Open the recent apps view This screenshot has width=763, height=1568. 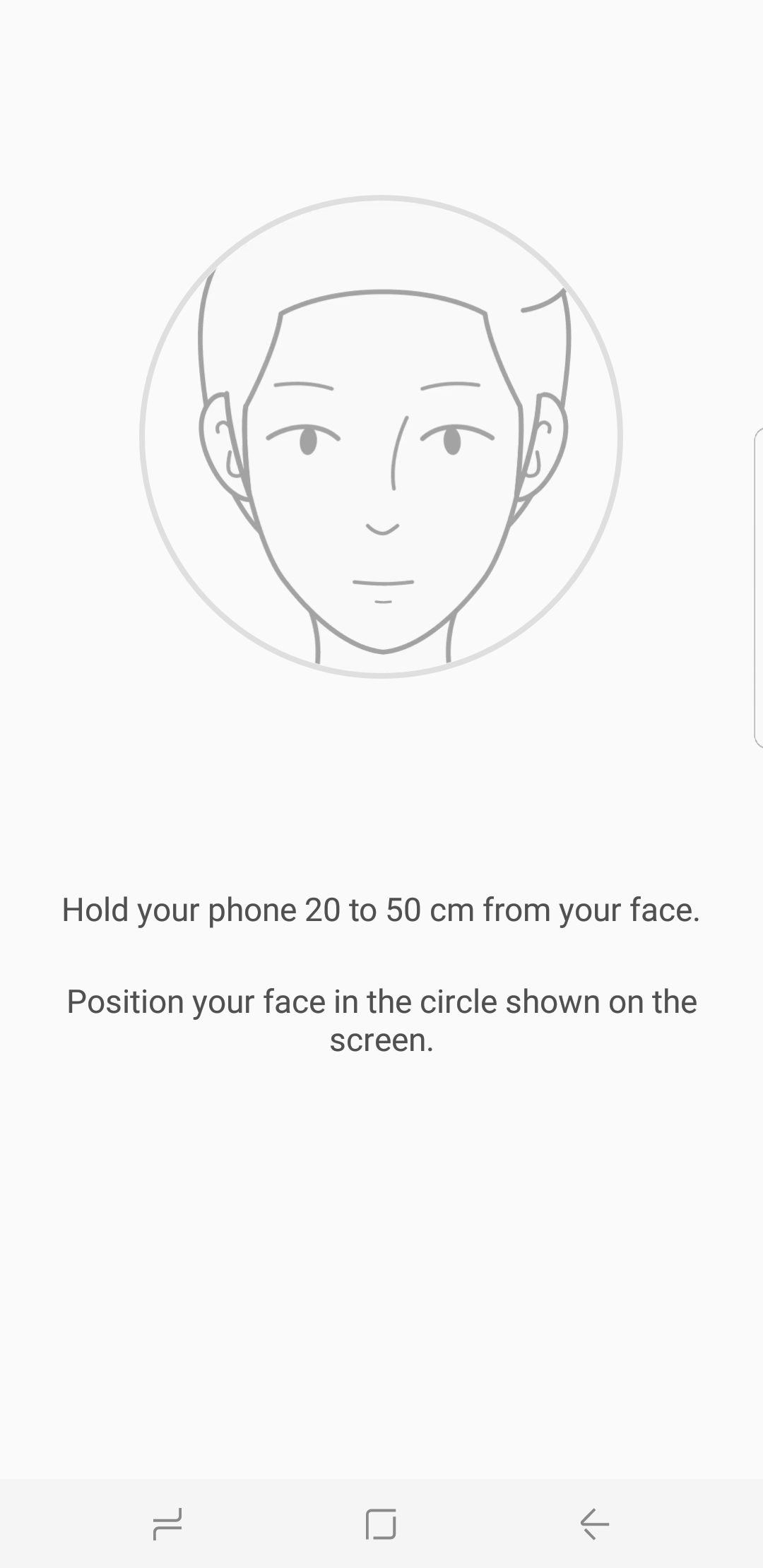click(167, 1524)
